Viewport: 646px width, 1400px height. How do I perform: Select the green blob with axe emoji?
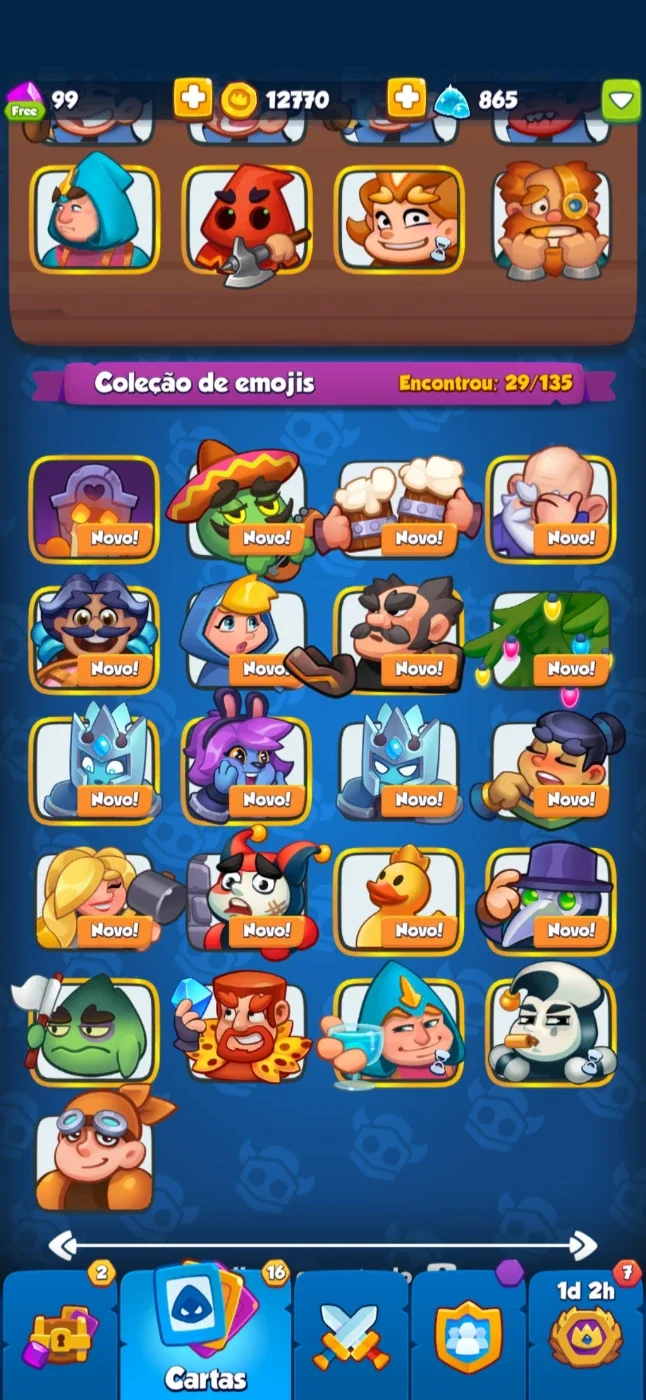pyautogui.click(x=88, y=1030)
